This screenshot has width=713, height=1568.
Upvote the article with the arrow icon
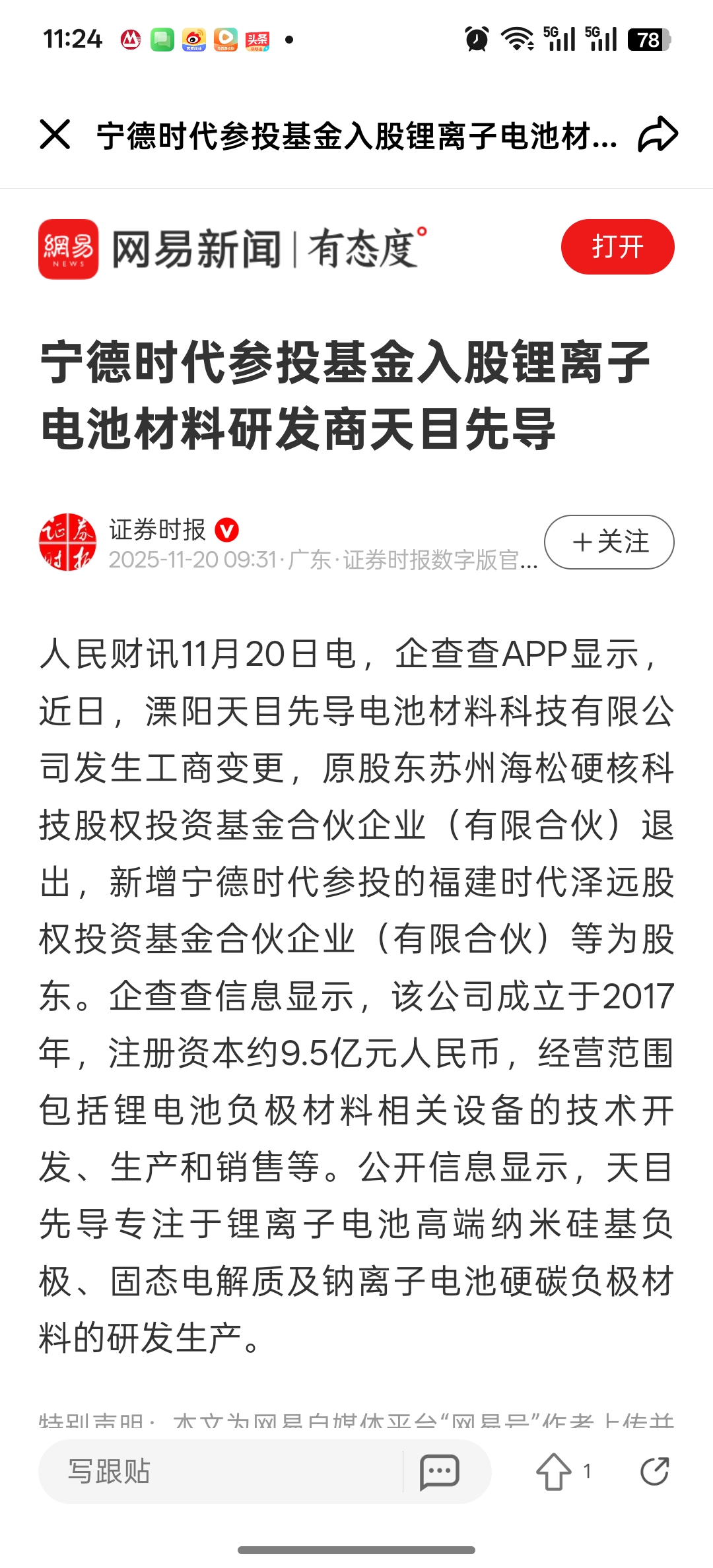[553, 1472]
